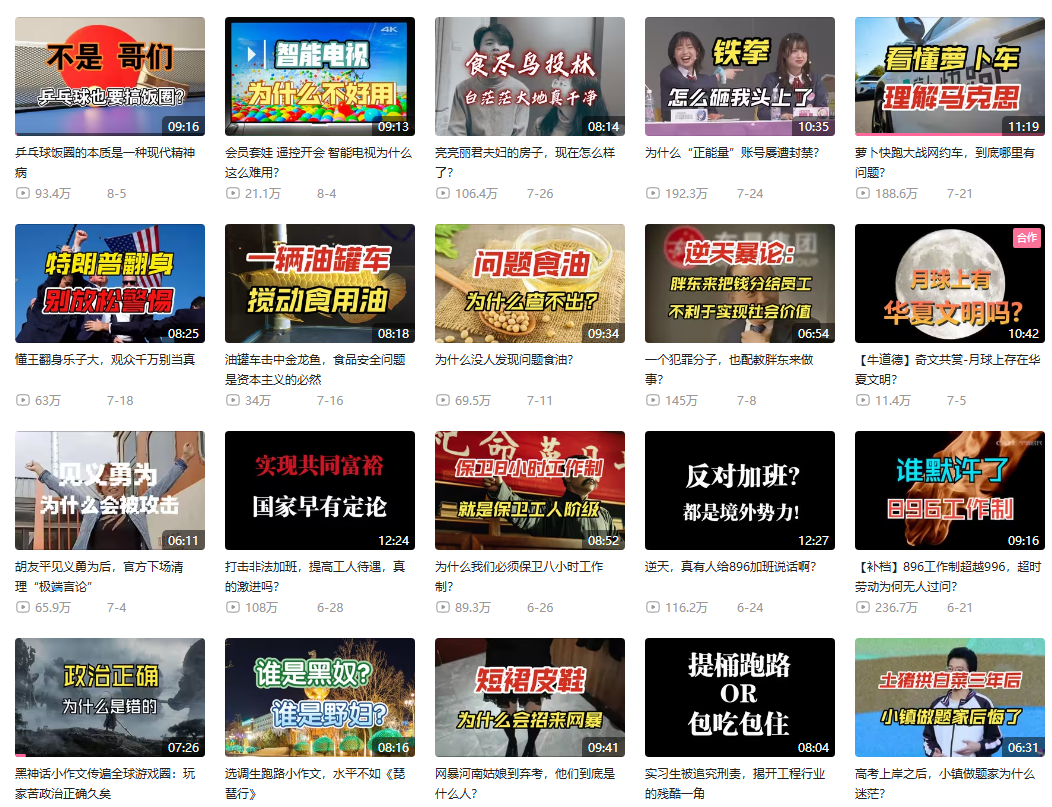Open the 萝卜快跑大战网约车 video

click(x=950, y=76)
